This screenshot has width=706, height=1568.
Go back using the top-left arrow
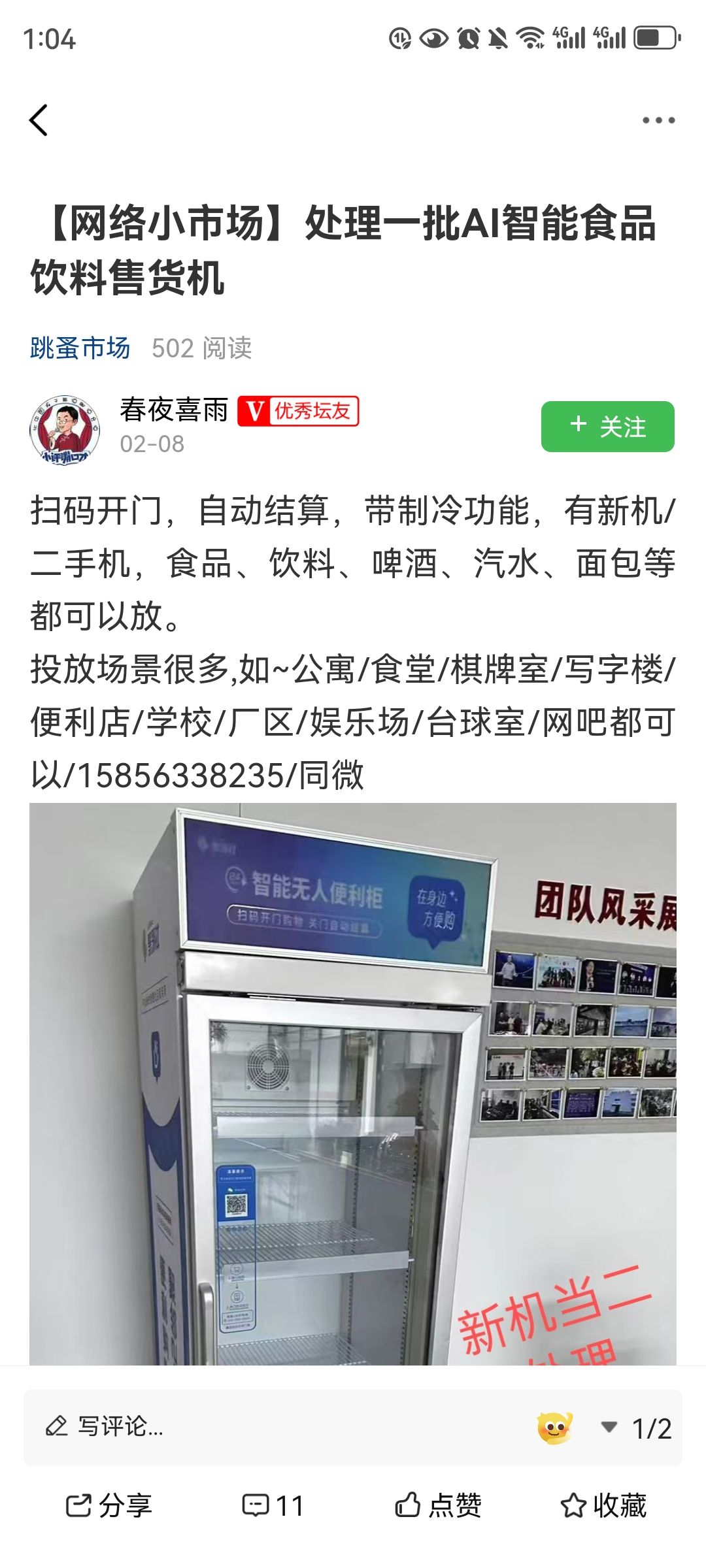[x=39, y=121]
